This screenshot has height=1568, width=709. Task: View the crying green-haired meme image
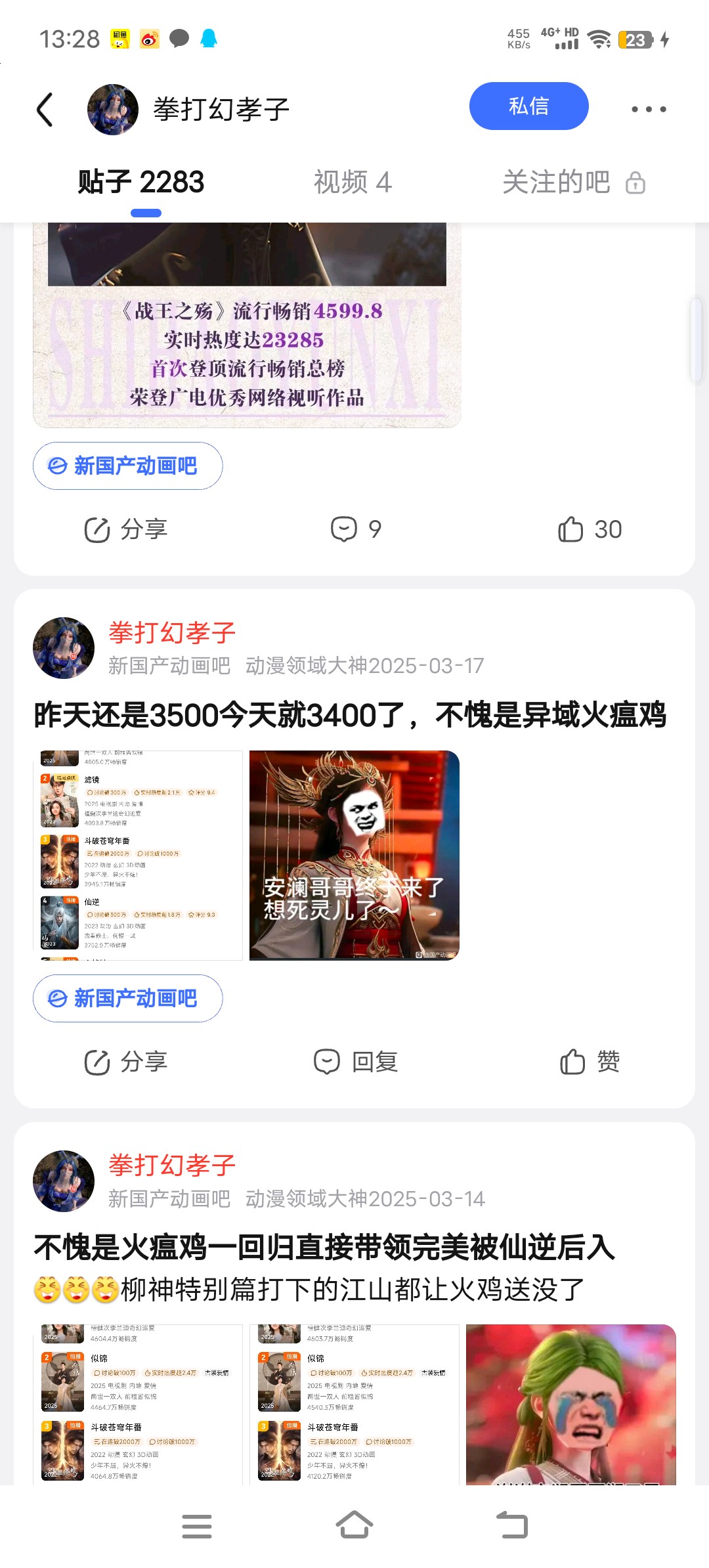click(570, 1404)
